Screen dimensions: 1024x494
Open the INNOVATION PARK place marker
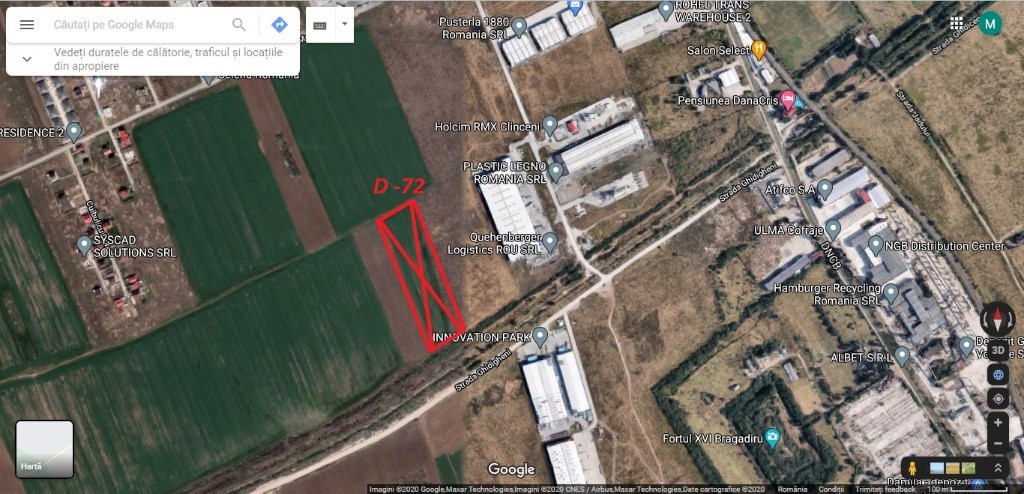pos(541,336)
